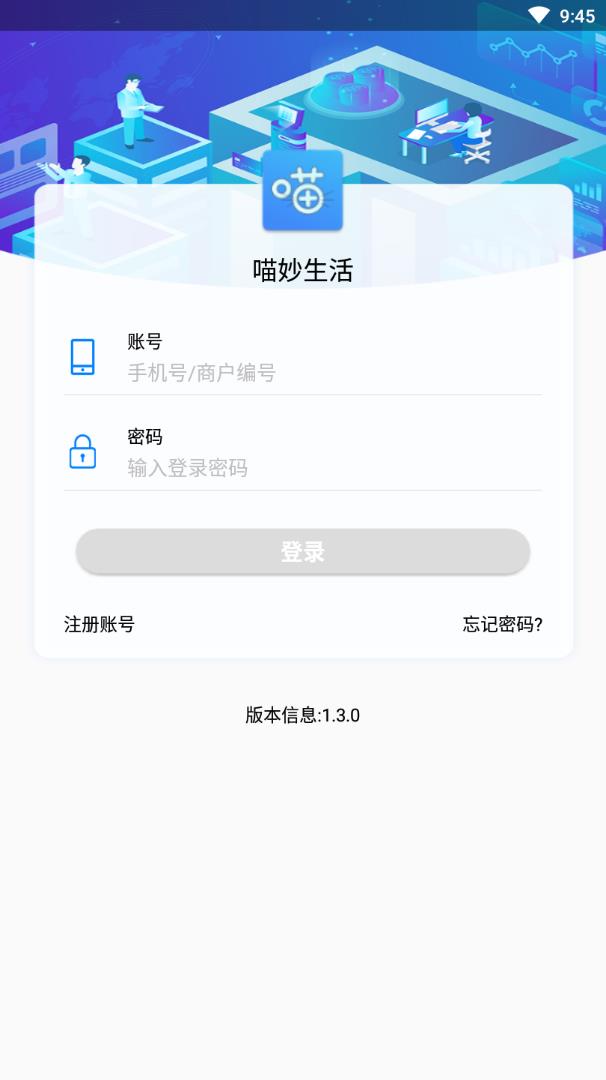Open the 忘记密码? link
606x1080 pixels.
[502, 625]
